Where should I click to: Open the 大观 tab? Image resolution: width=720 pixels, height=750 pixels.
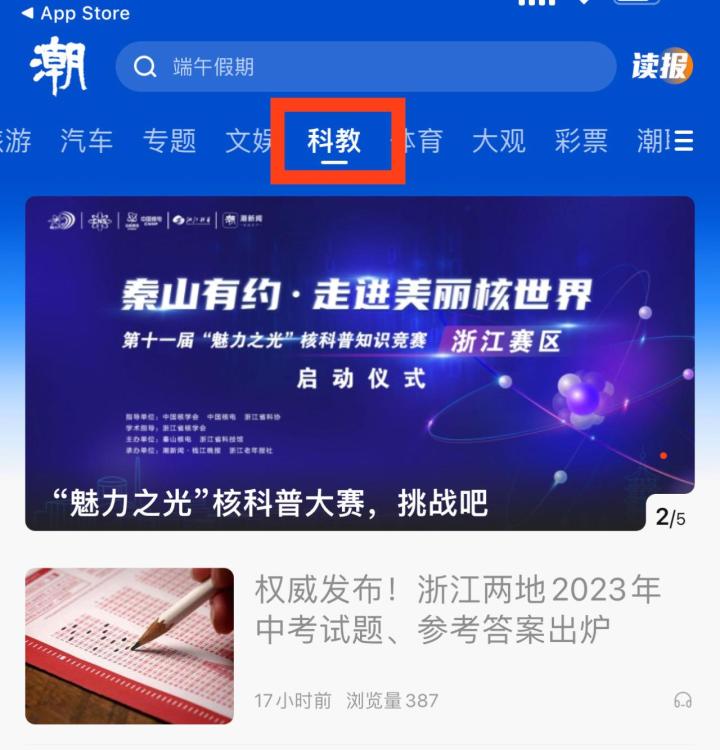click(498, 141)
